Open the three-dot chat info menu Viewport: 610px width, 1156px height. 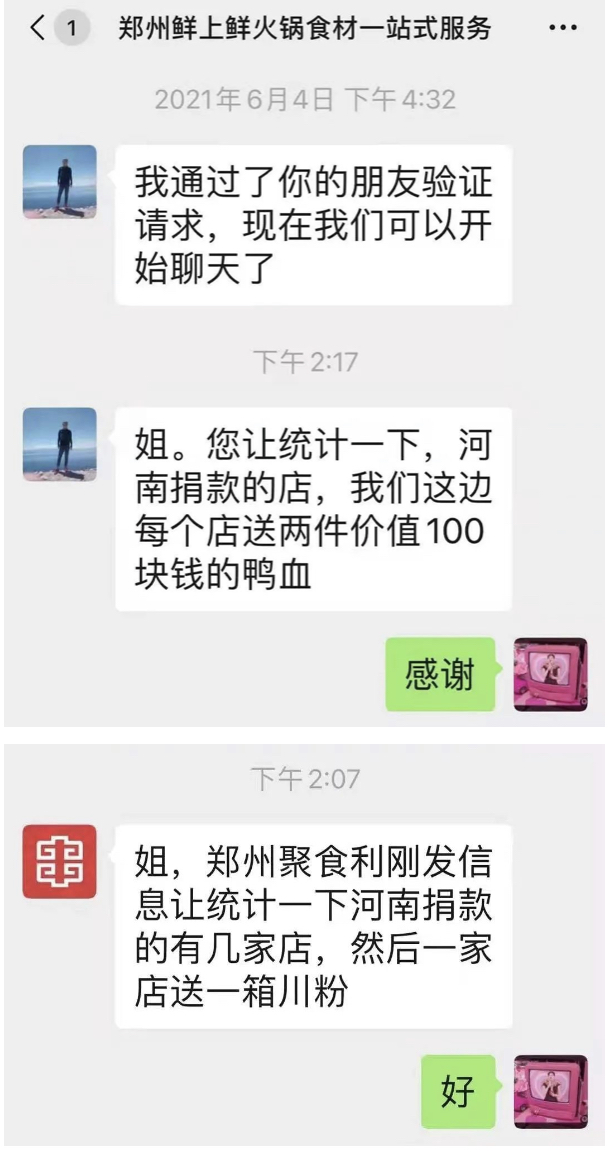tap(563, 28)
